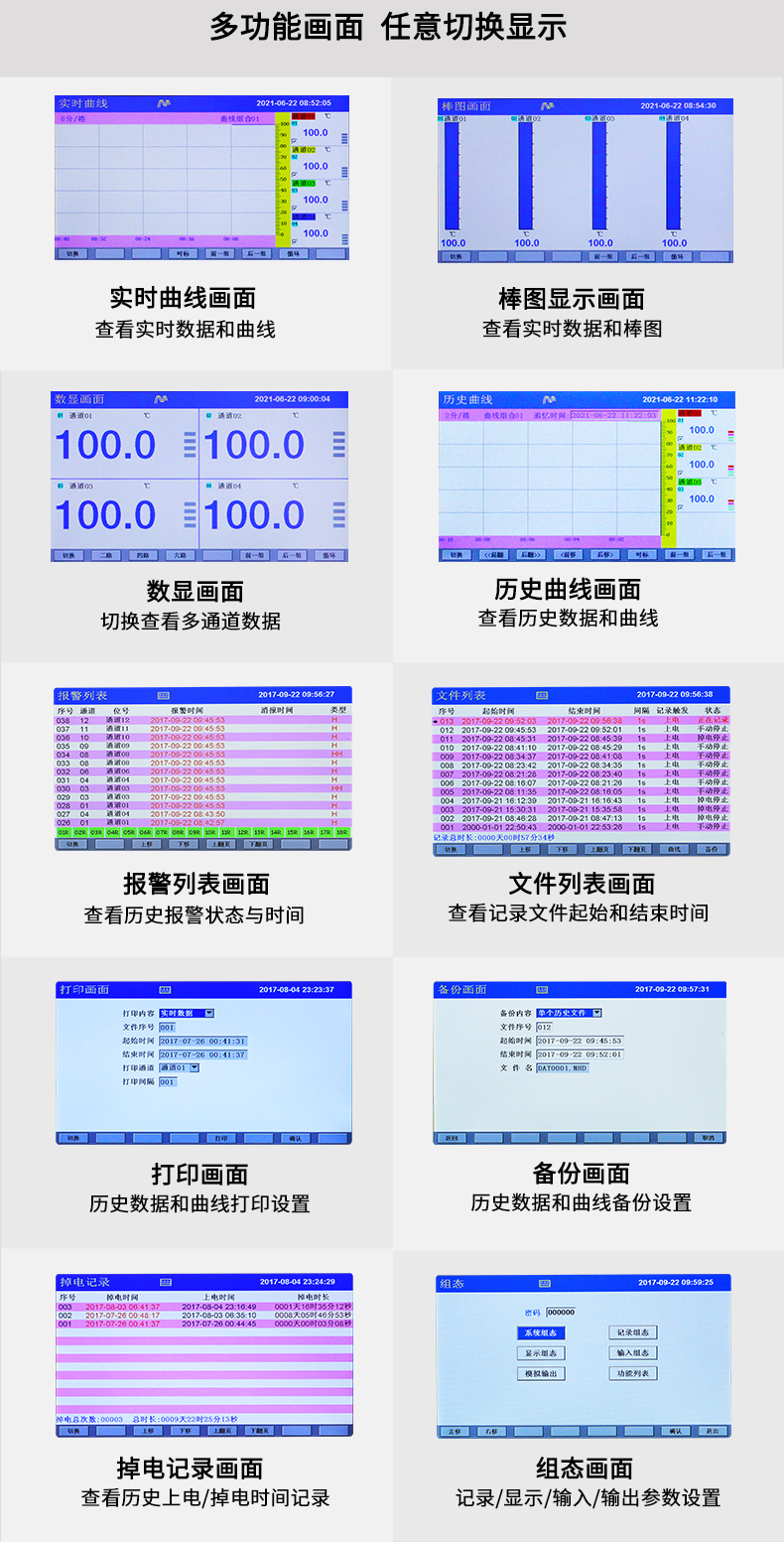The image size is (784, 1542).
Task: Click the green 01R channel tag on alarm list
Action: coord(64,831)
